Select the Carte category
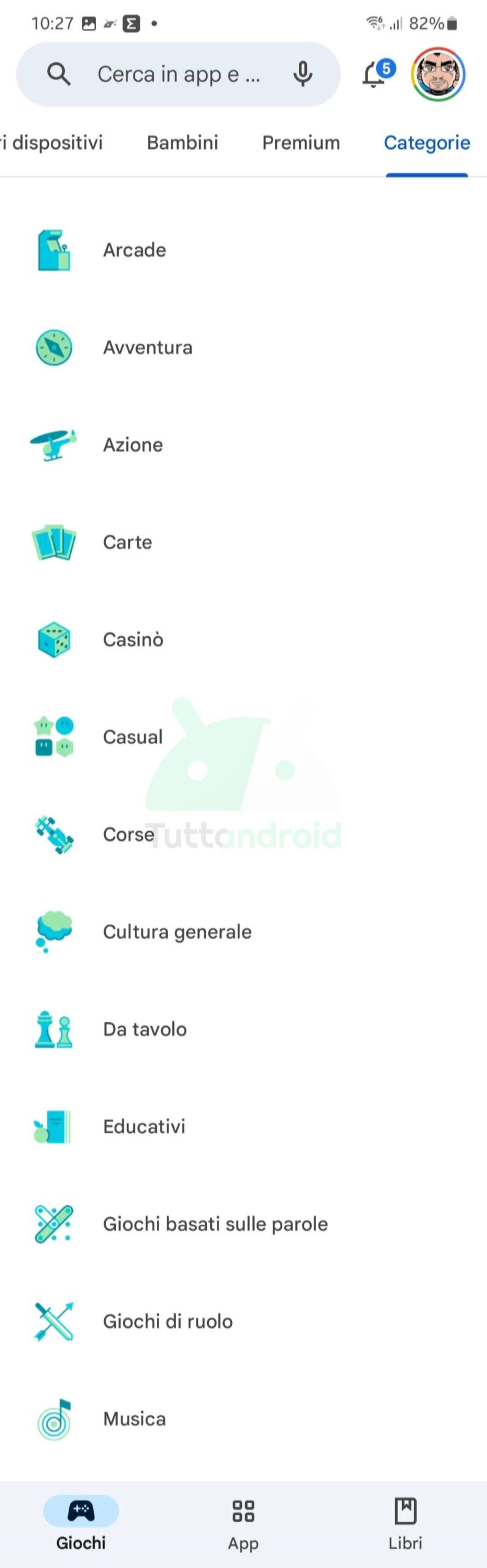 [127, 542]
